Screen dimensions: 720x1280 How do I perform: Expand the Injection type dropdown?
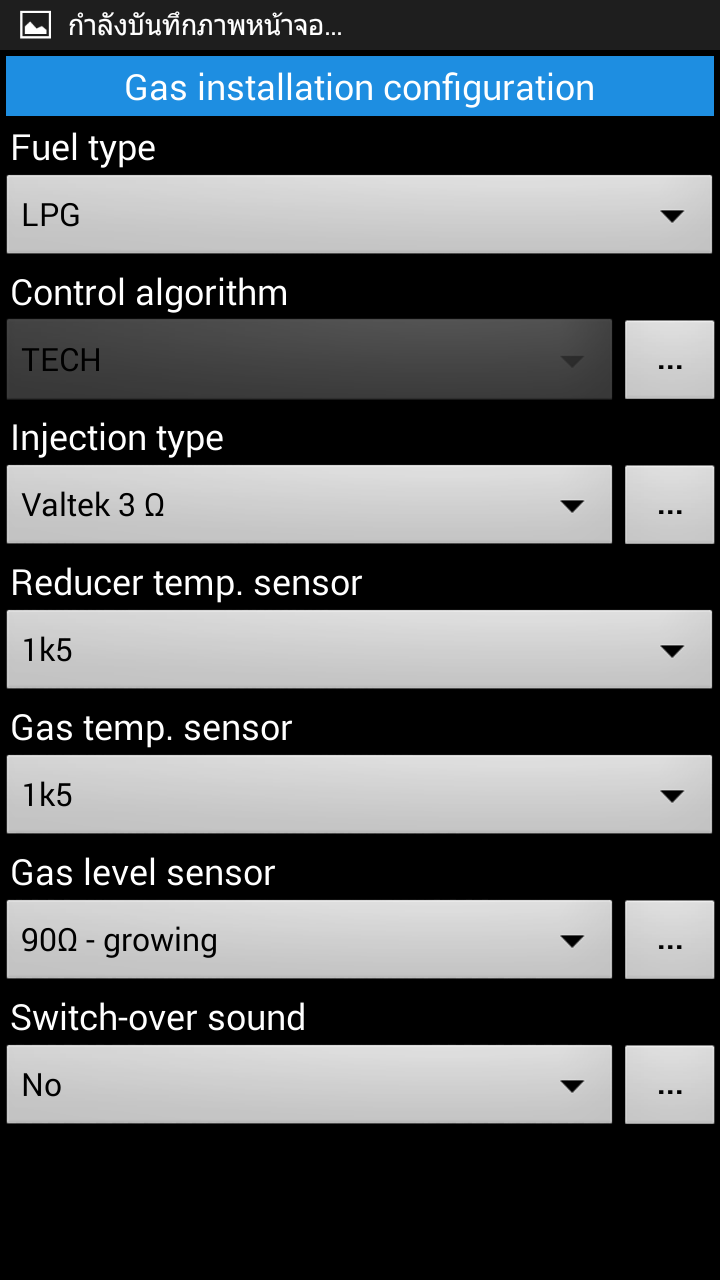pos(309,504)
